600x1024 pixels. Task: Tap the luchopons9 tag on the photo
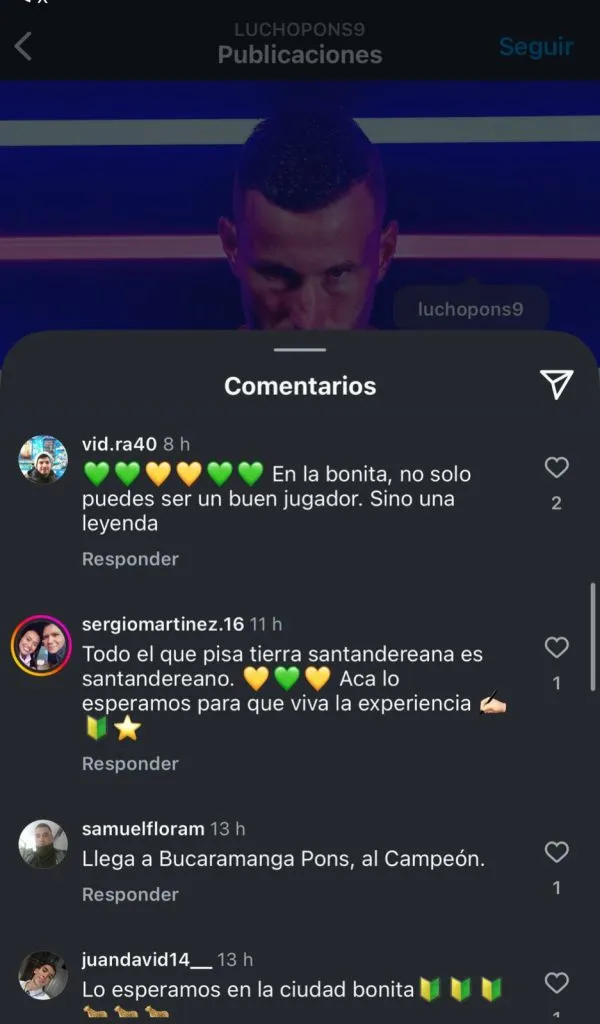click(470, 309)
